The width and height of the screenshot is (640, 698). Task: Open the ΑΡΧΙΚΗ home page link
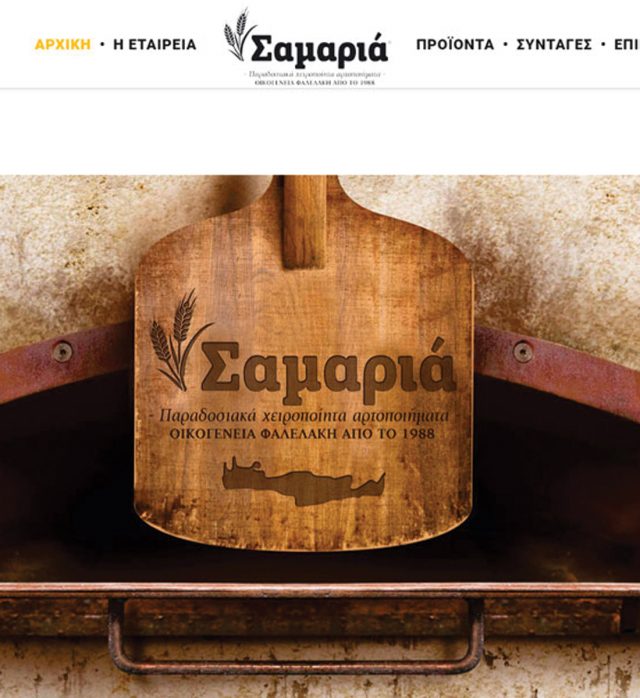[62, 45]
